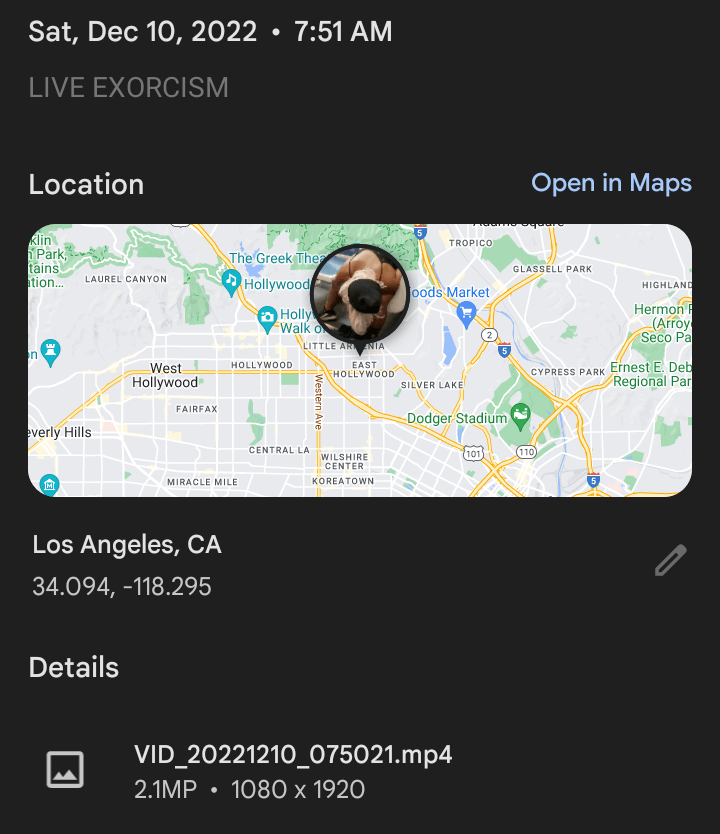Image resolution: width=720 pixels, height=834 pixels.
Task: Edit the LIVE EXORCISM description field
Action: pos(129,88)
